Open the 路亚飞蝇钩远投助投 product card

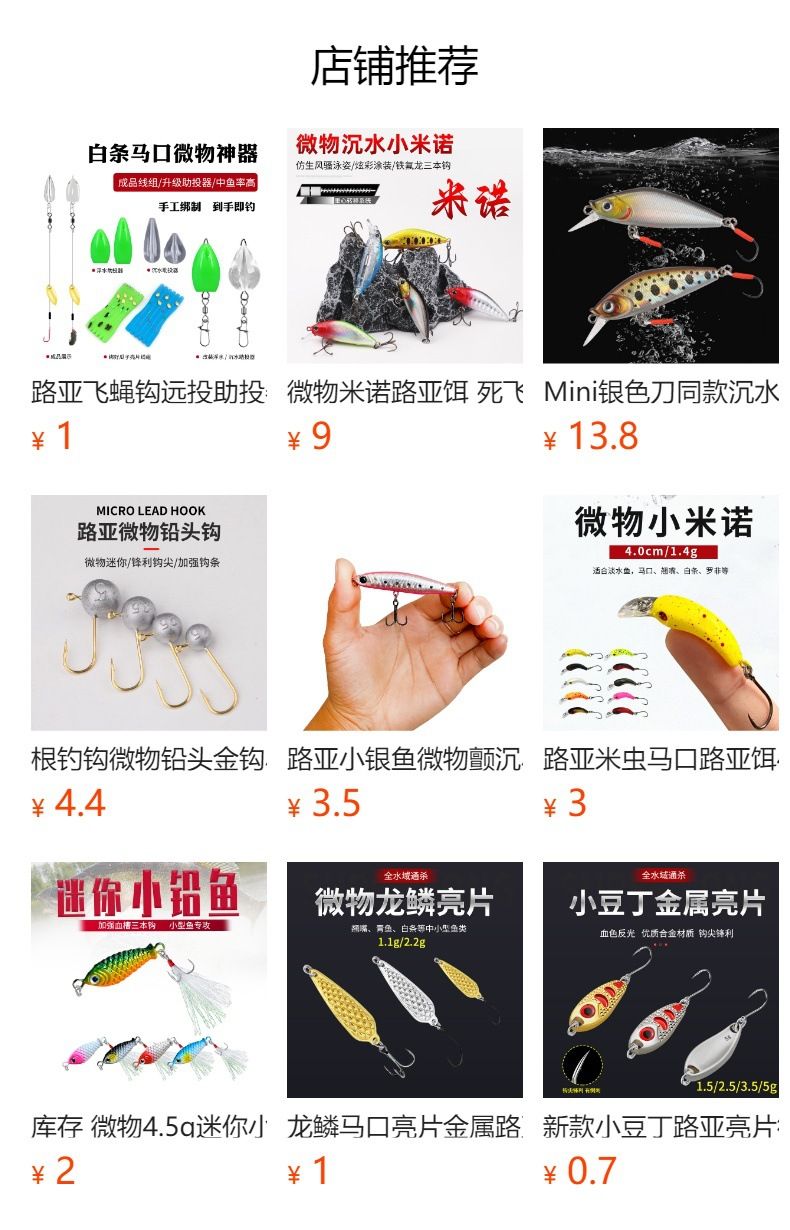point(149,291)
